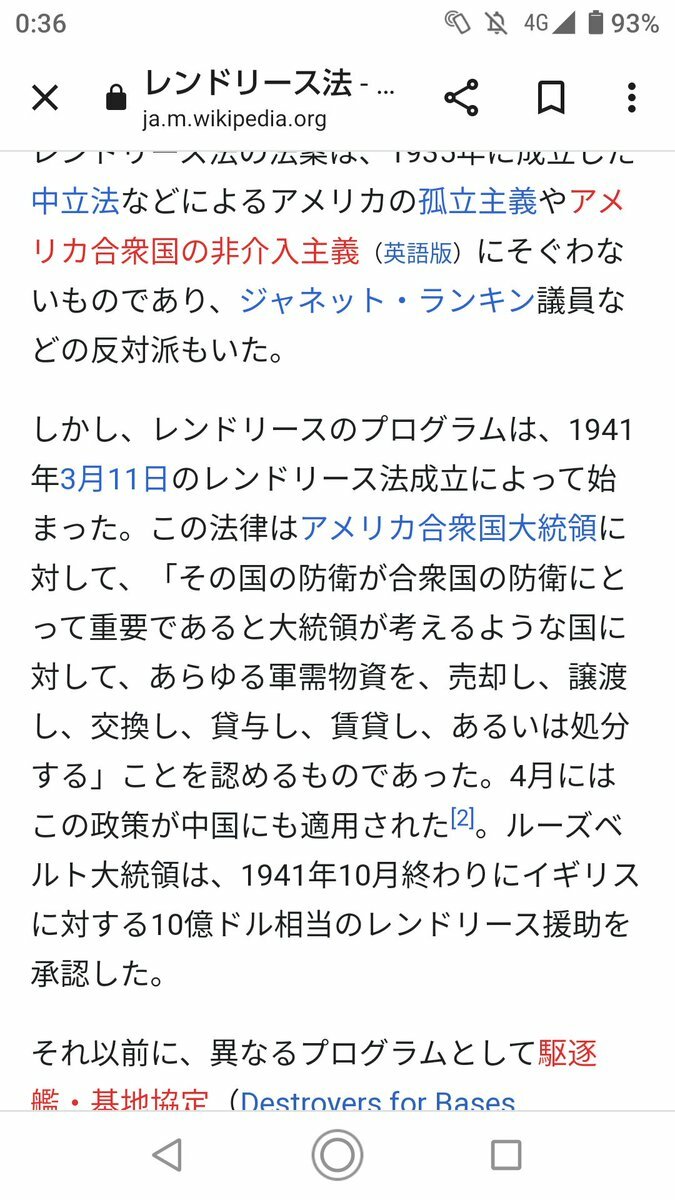The height and width of the screenshot is (1200, 675).
Task: Open the red 駆逐艦・基地協定 link
Action: 567,1053
